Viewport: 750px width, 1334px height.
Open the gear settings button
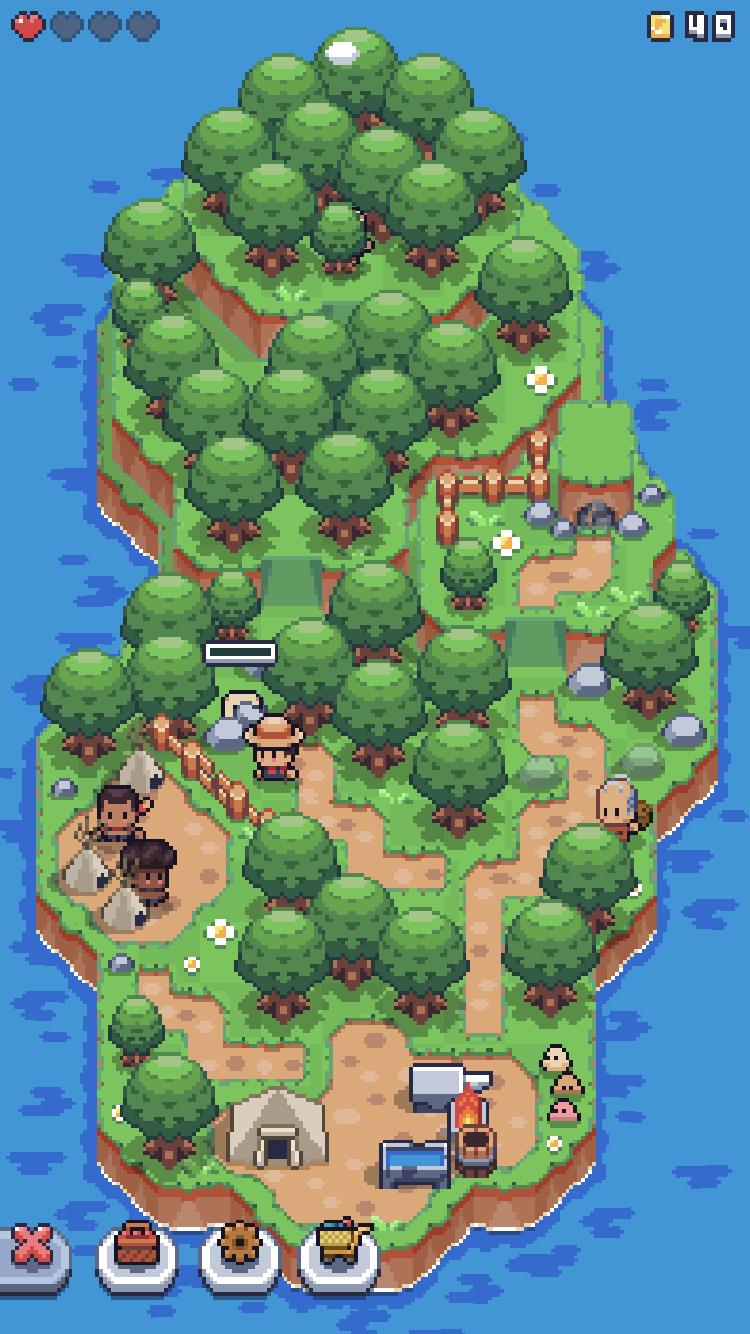pyautogui.click(x=239, y=1250)
